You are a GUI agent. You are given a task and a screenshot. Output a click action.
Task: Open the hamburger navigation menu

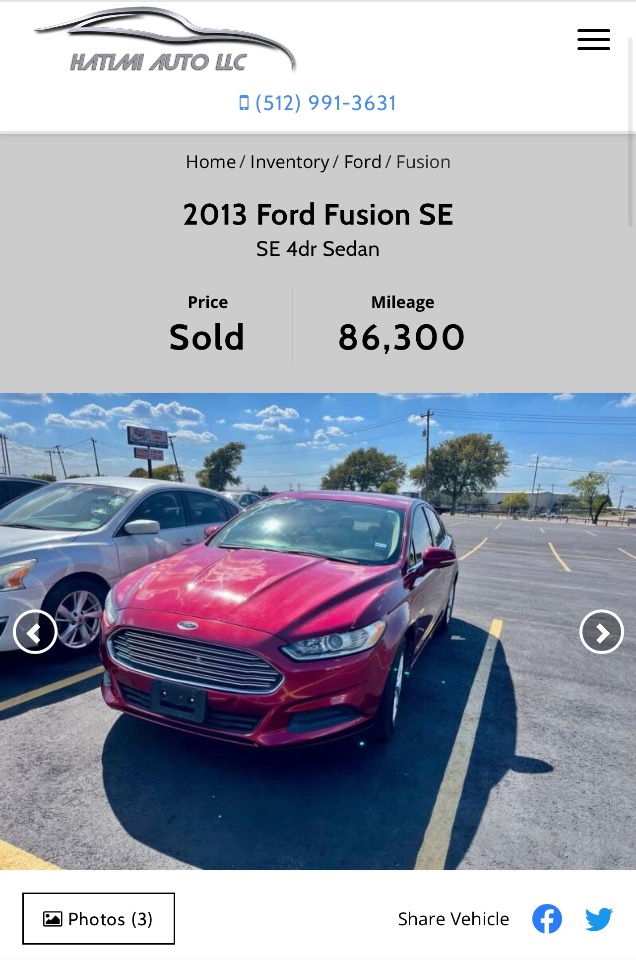tap(593, 40)
